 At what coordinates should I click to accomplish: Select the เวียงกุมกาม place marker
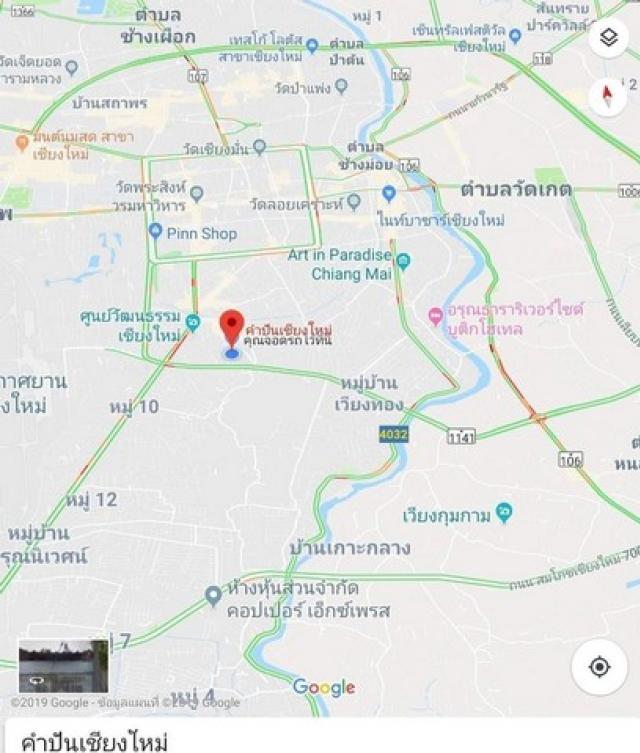(504, 514)
